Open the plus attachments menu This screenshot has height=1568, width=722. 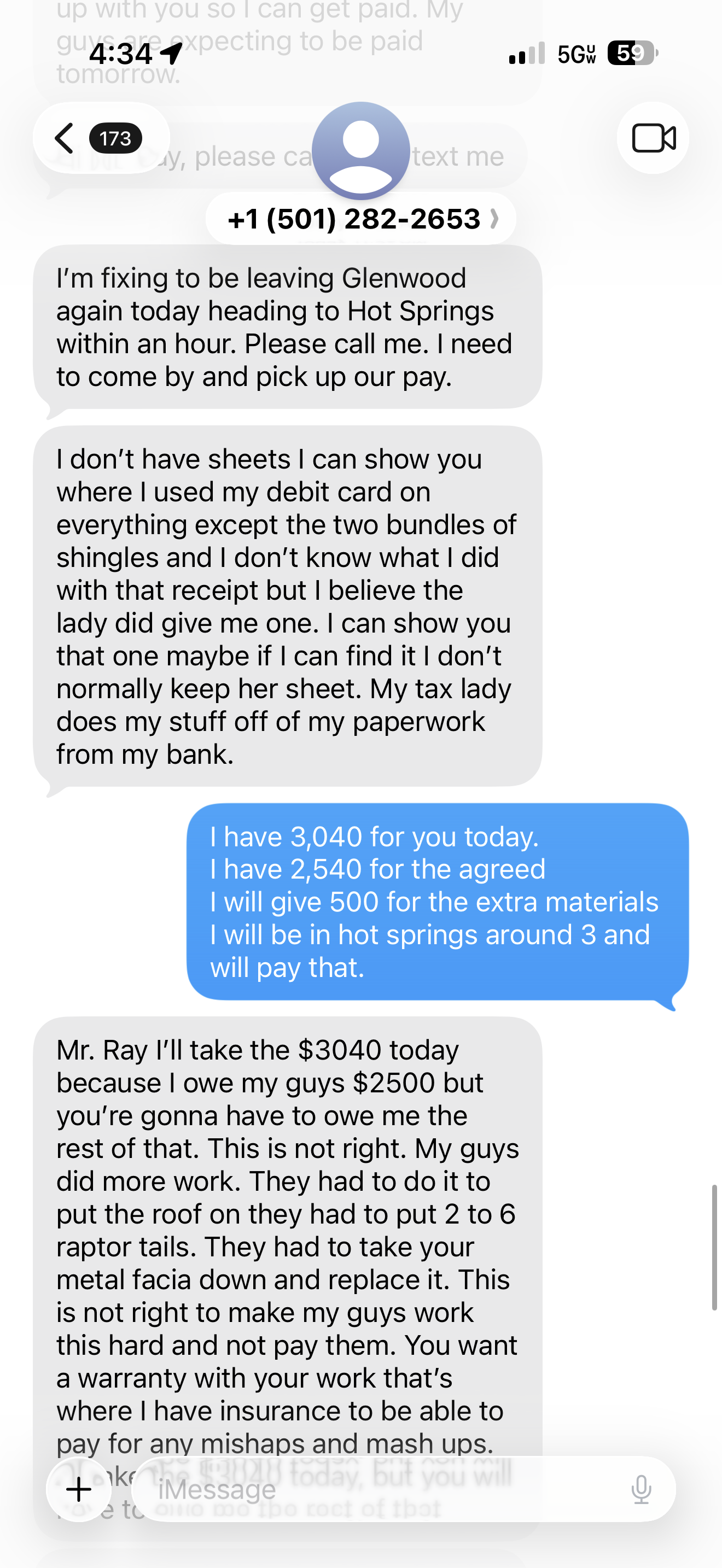point(79,1489)
